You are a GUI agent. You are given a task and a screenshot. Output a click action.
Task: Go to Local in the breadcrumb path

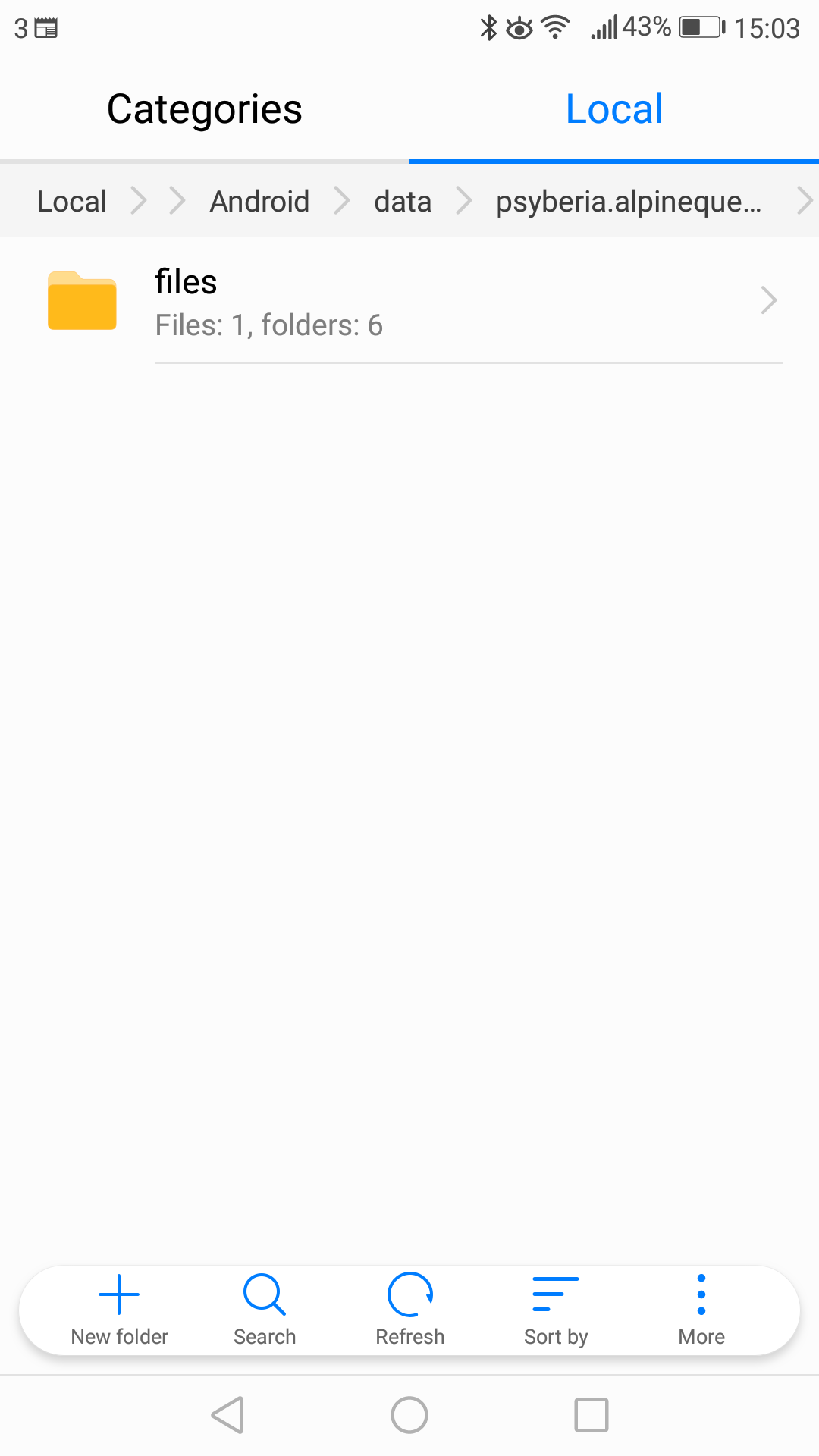[72, 202]
